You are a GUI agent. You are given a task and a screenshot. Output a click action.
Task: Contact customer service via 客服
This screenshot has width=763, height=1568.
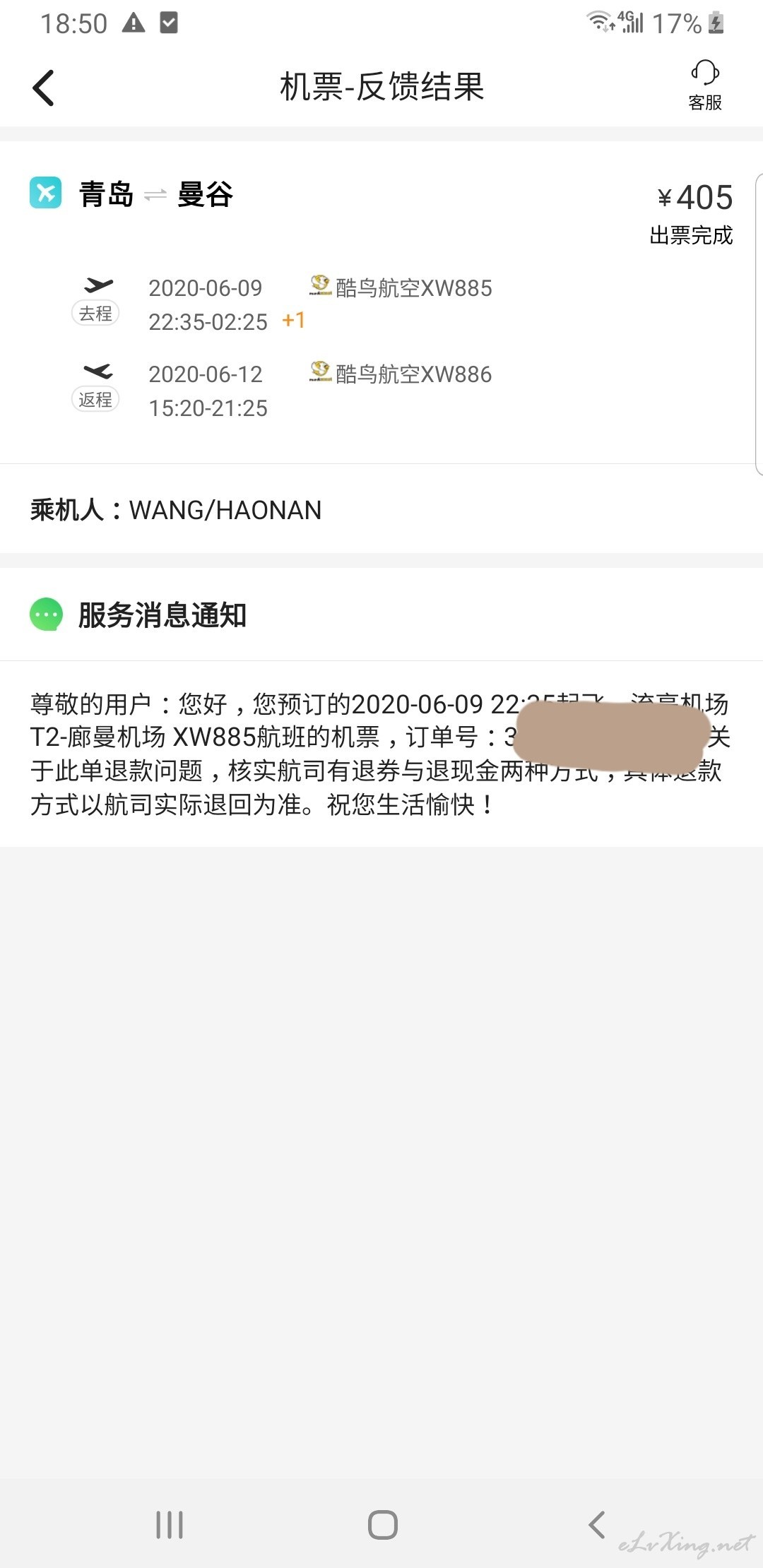pyautogui.click(x=705, y=86)
